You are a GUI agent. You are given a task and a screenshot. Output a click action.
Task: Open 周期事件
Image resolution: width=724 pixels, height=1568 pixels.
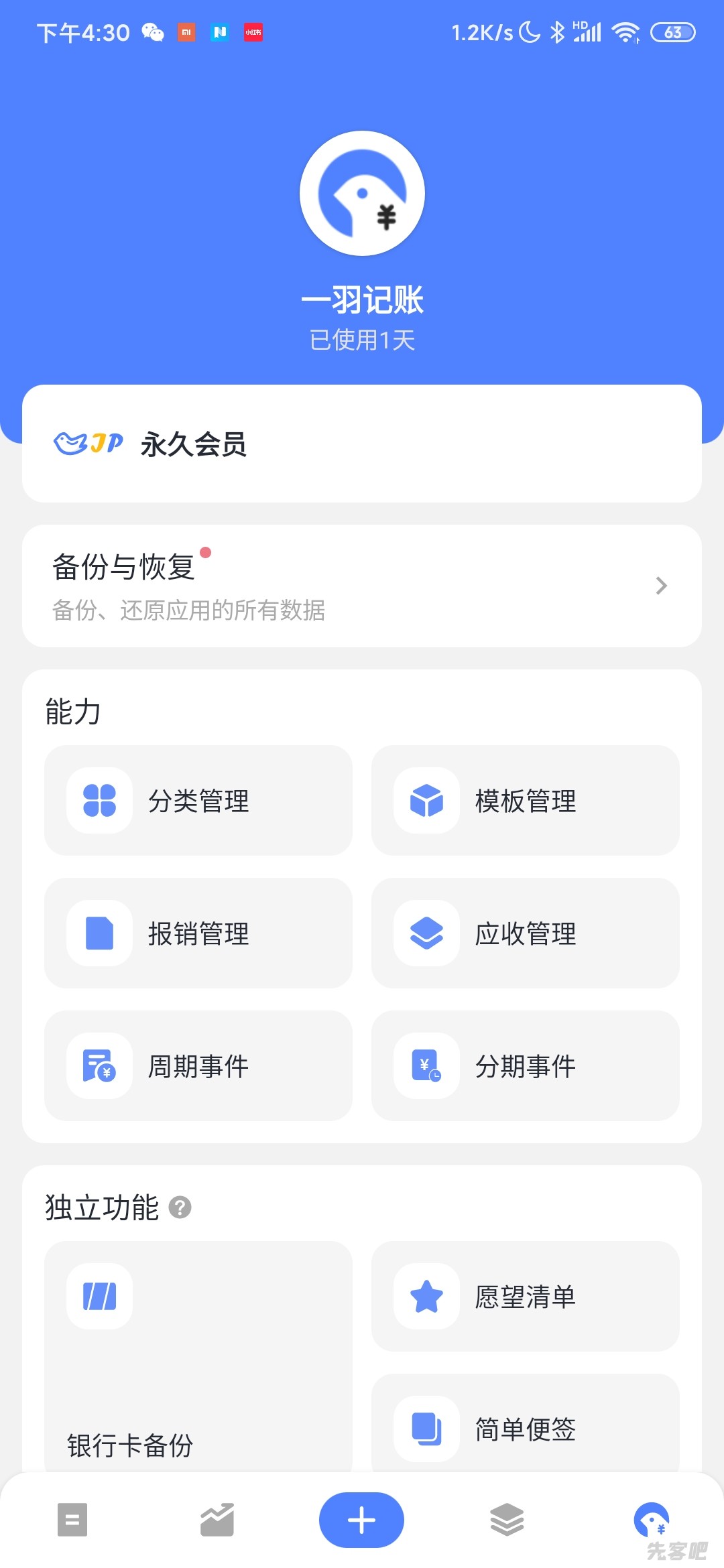pos(198,1065)
